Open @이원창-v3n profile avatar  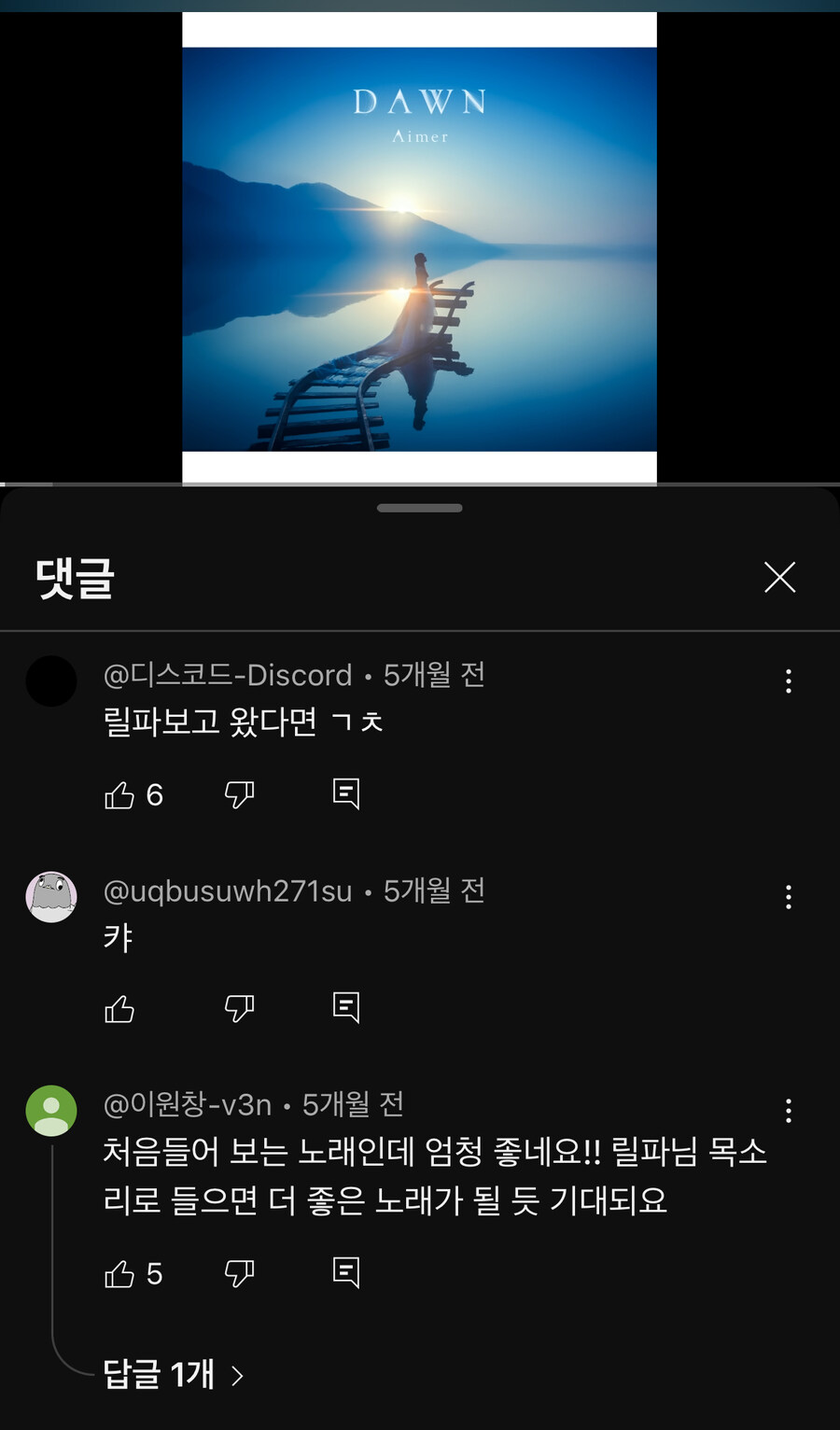click(51, 1110)
